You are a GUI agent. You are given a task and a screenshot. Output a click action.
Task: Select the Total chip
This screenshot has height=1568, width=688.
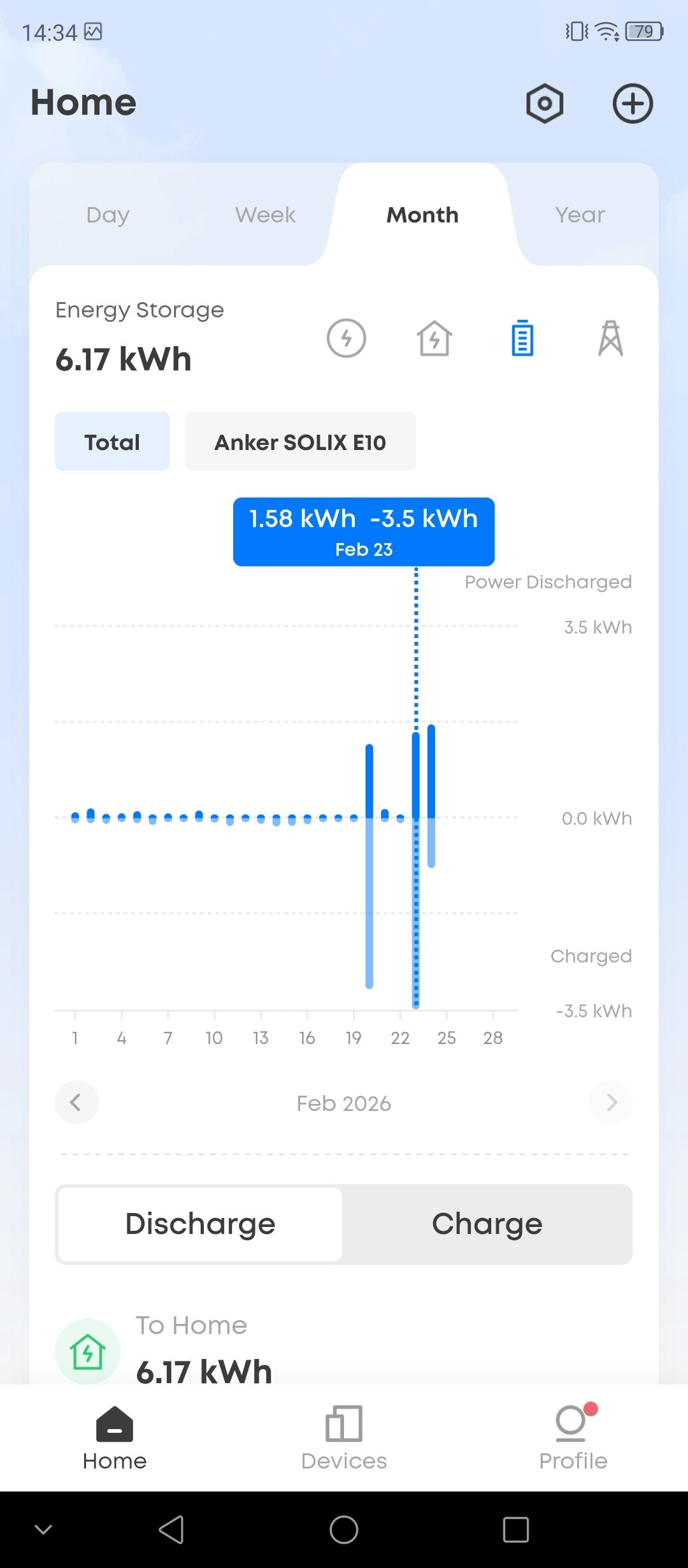click(x=112, y=442)
